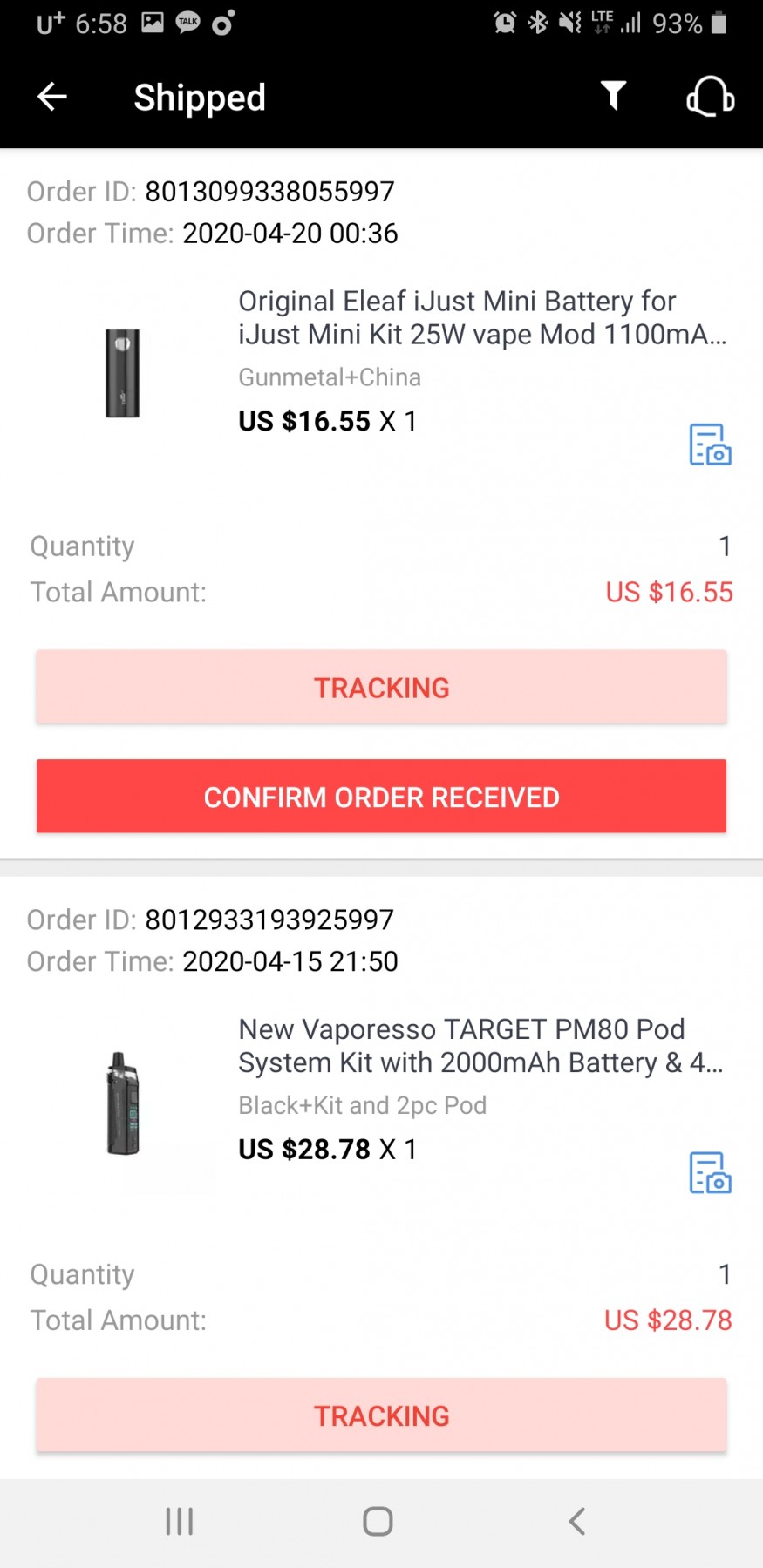Image resolution: width=763 pixels, height=1568 pixels.
Task: Track the US $16.55 Eleaf order
Action: tap(381, 688)
